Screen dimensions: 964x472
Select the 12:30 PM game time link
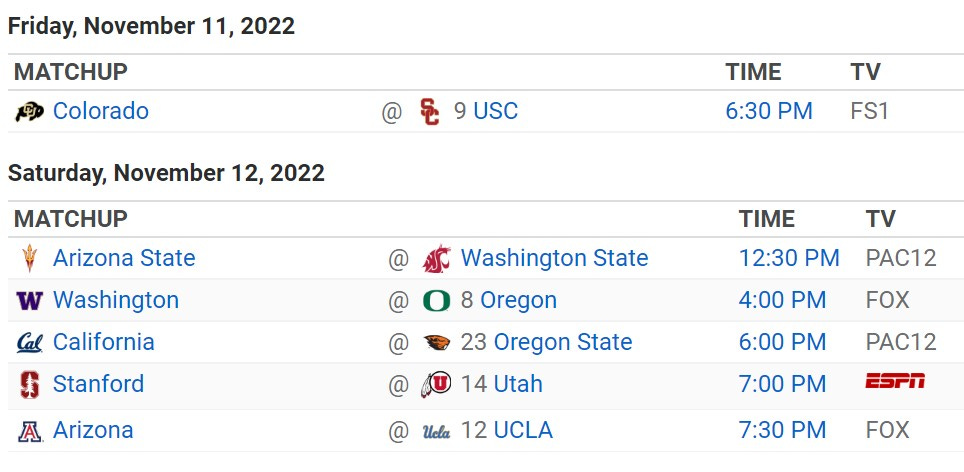coord(788,258)
